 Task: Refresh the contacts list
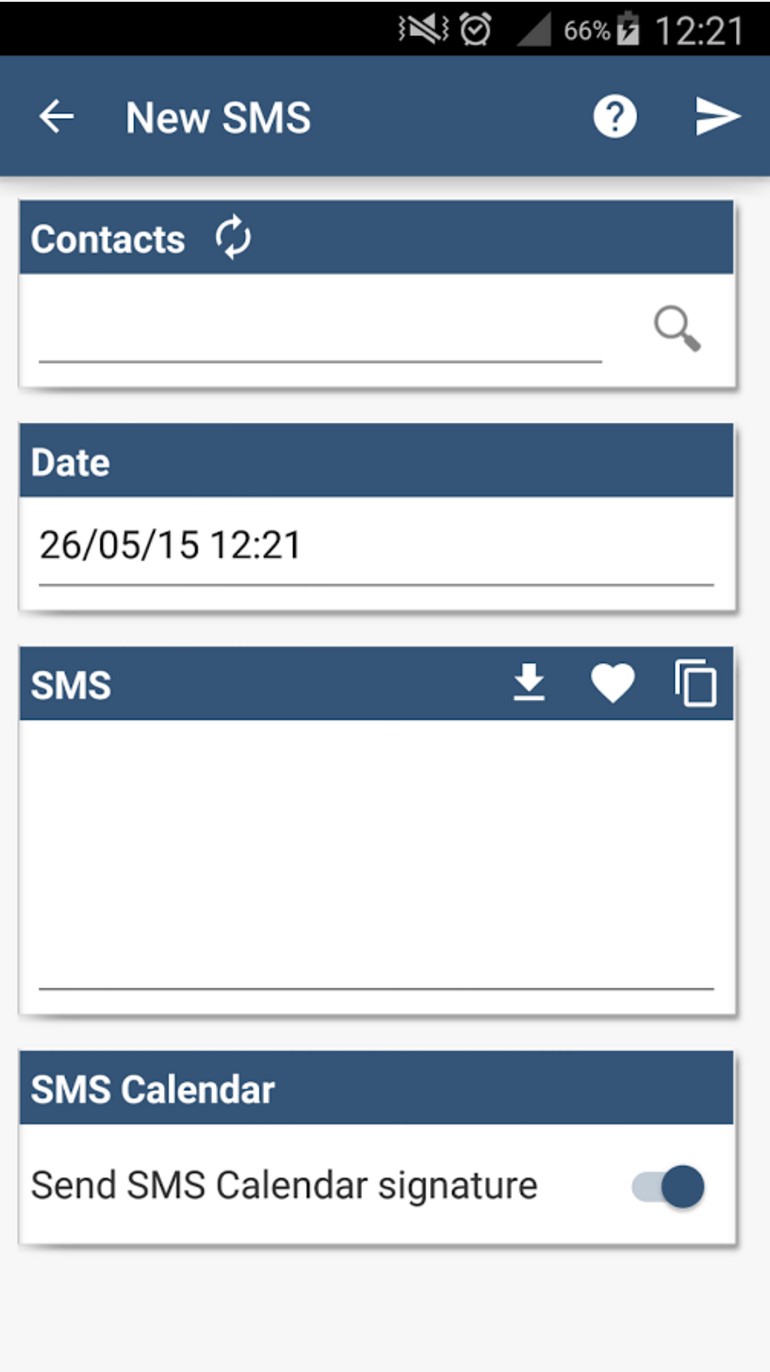click(x=233, y=239)
